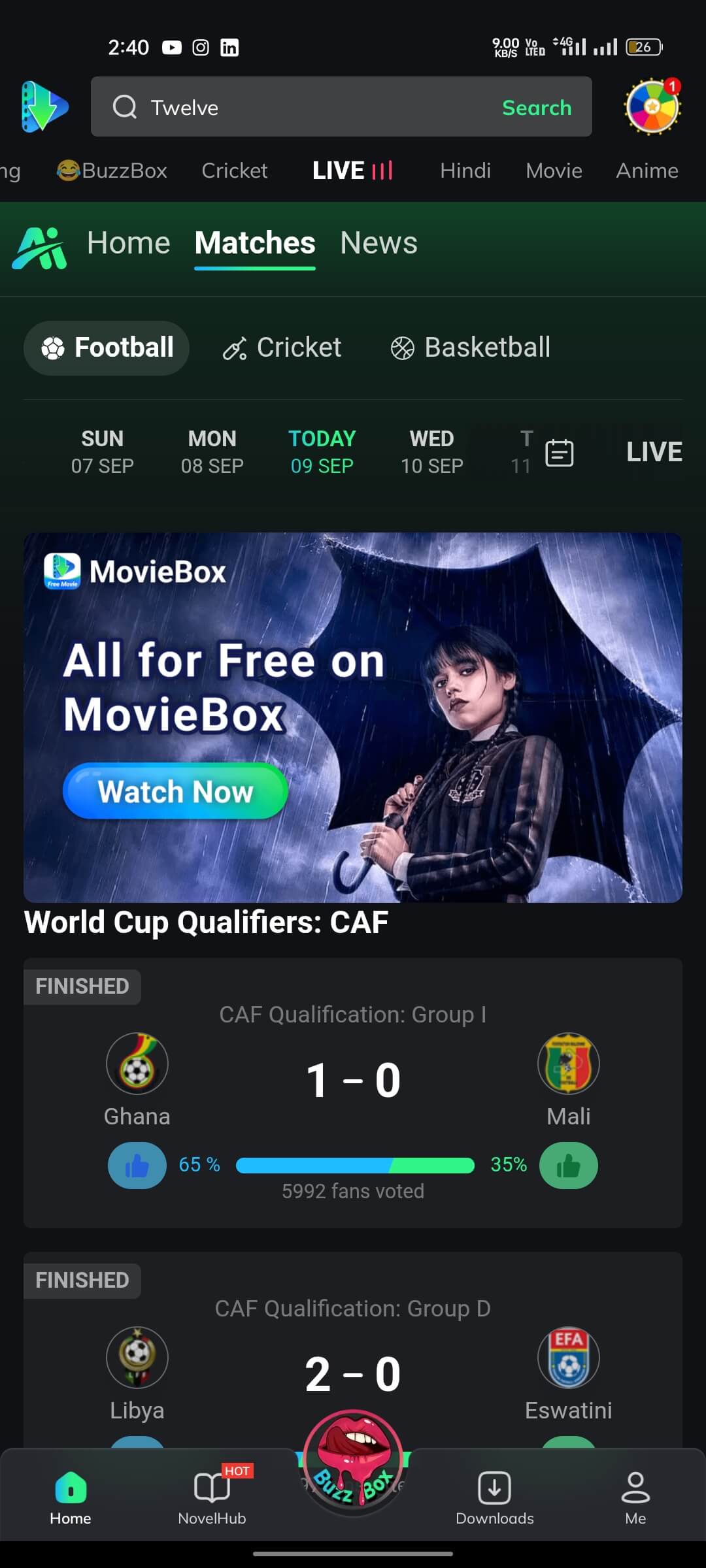
Task: Tap Watch Now on MovieBox banner
Action: point(175,791)
